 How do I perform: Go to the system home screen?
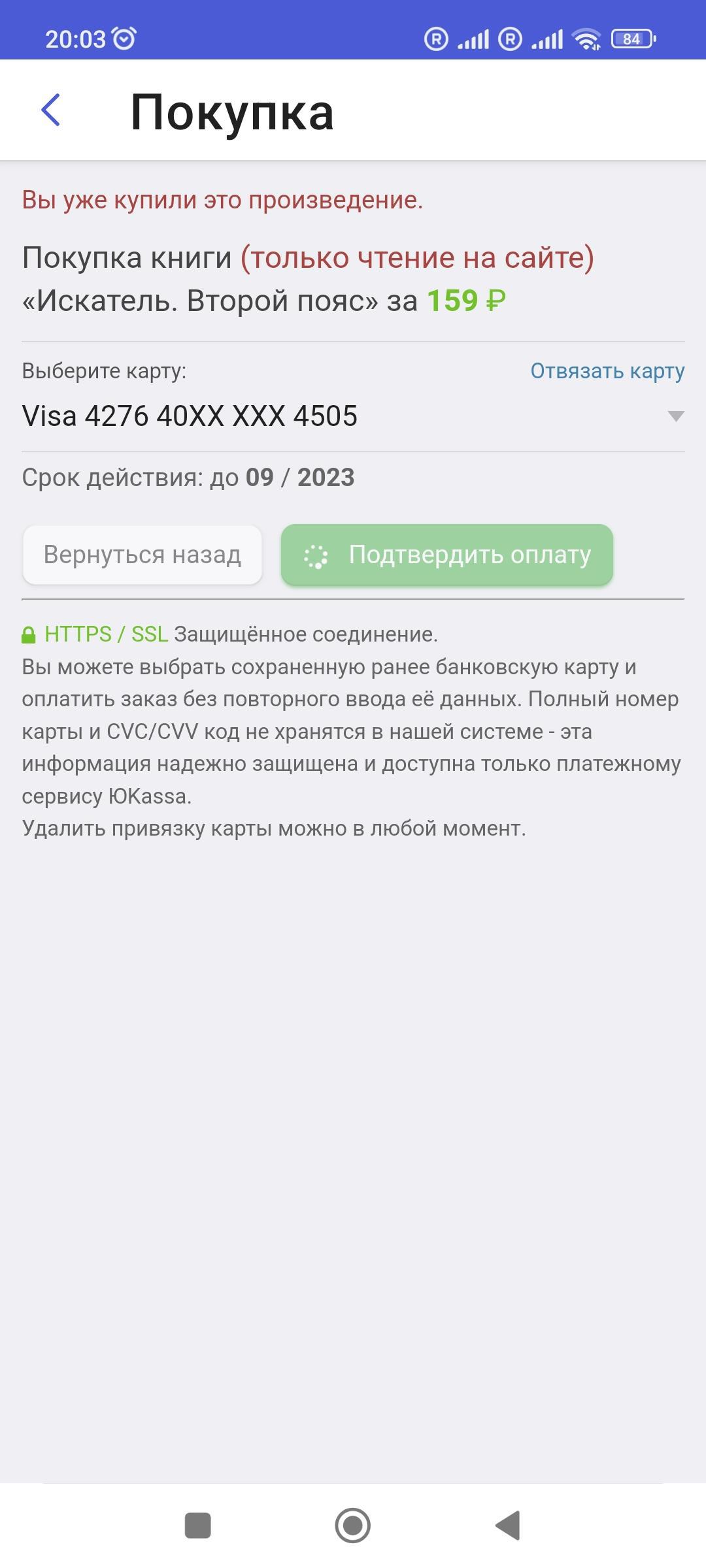[x=353, y=1526]
